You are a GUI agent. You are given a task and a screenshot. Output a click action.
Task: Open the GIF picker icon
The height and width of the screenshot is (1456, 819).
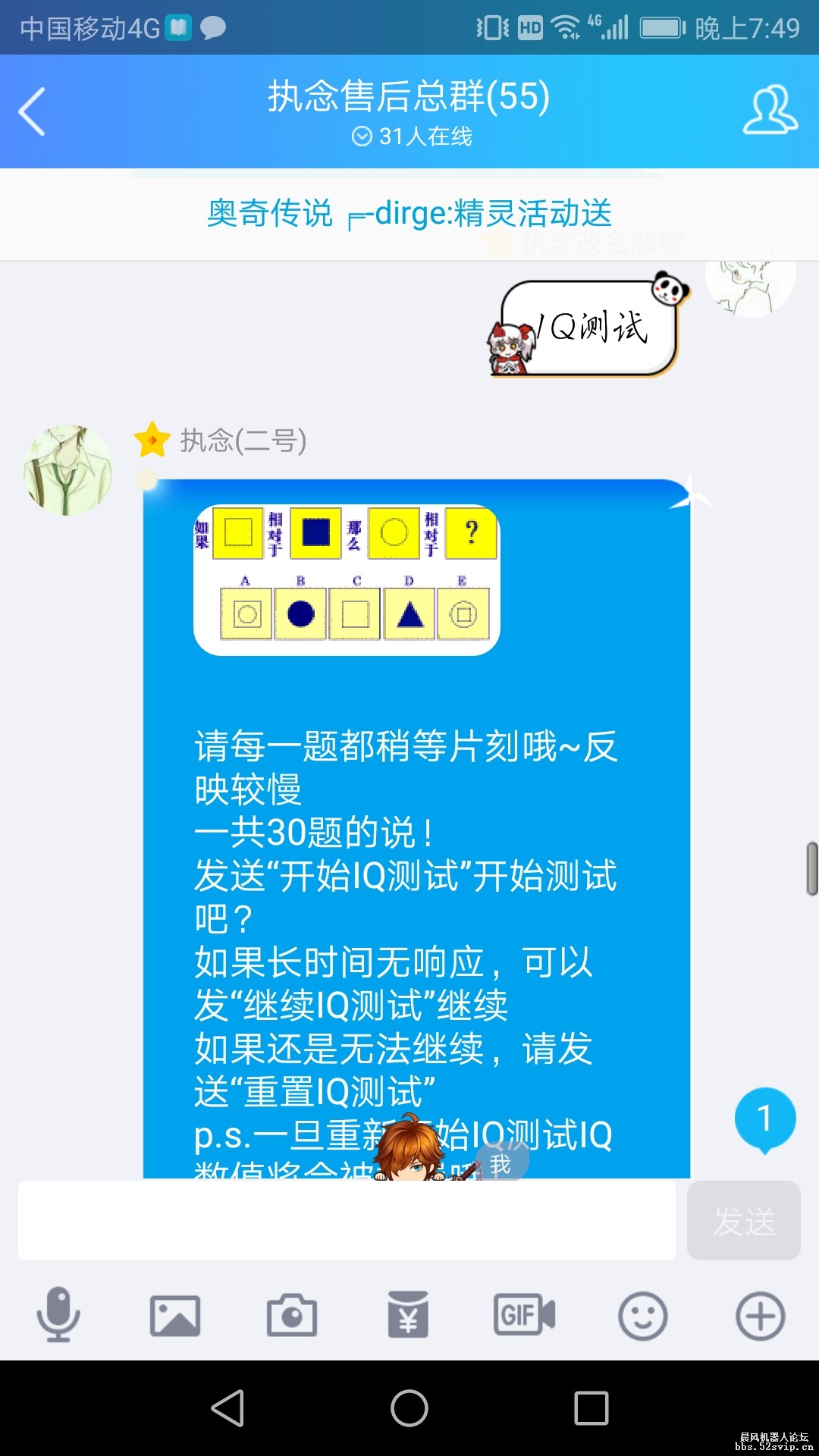(523, 1316)
